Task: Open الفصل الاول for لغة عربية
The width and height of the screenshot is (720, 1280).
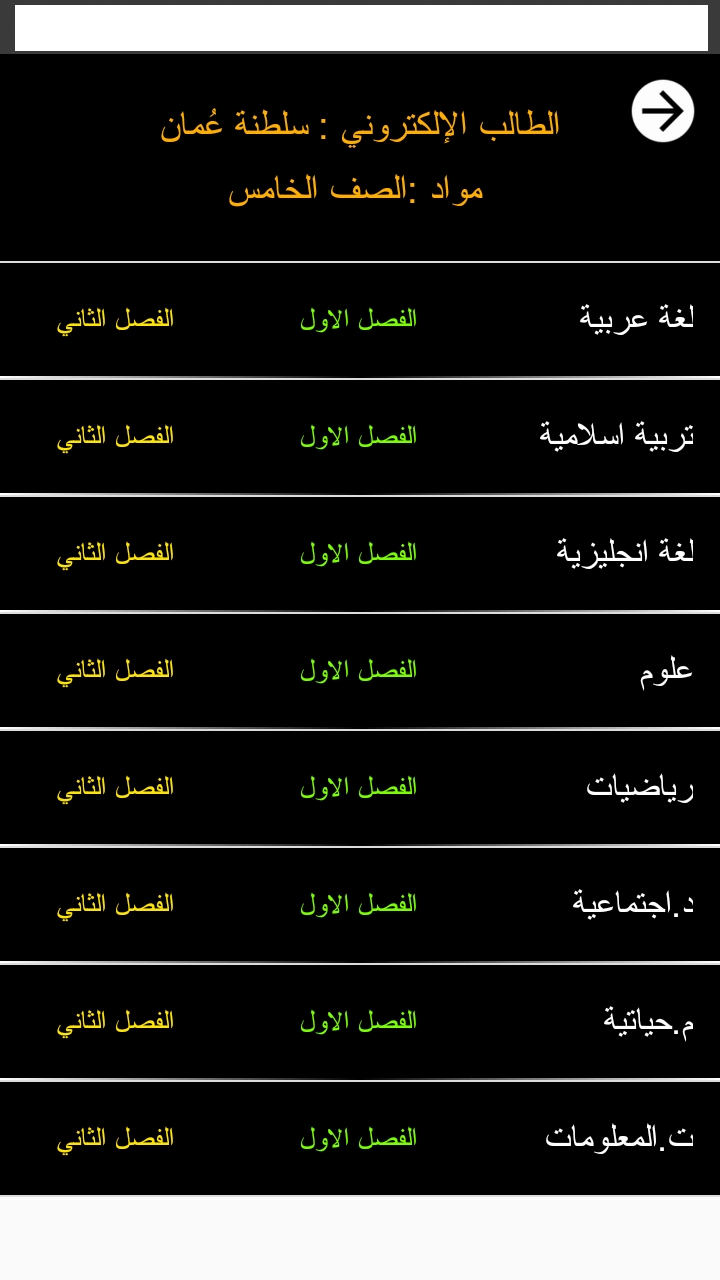Action: pos(358,319)
